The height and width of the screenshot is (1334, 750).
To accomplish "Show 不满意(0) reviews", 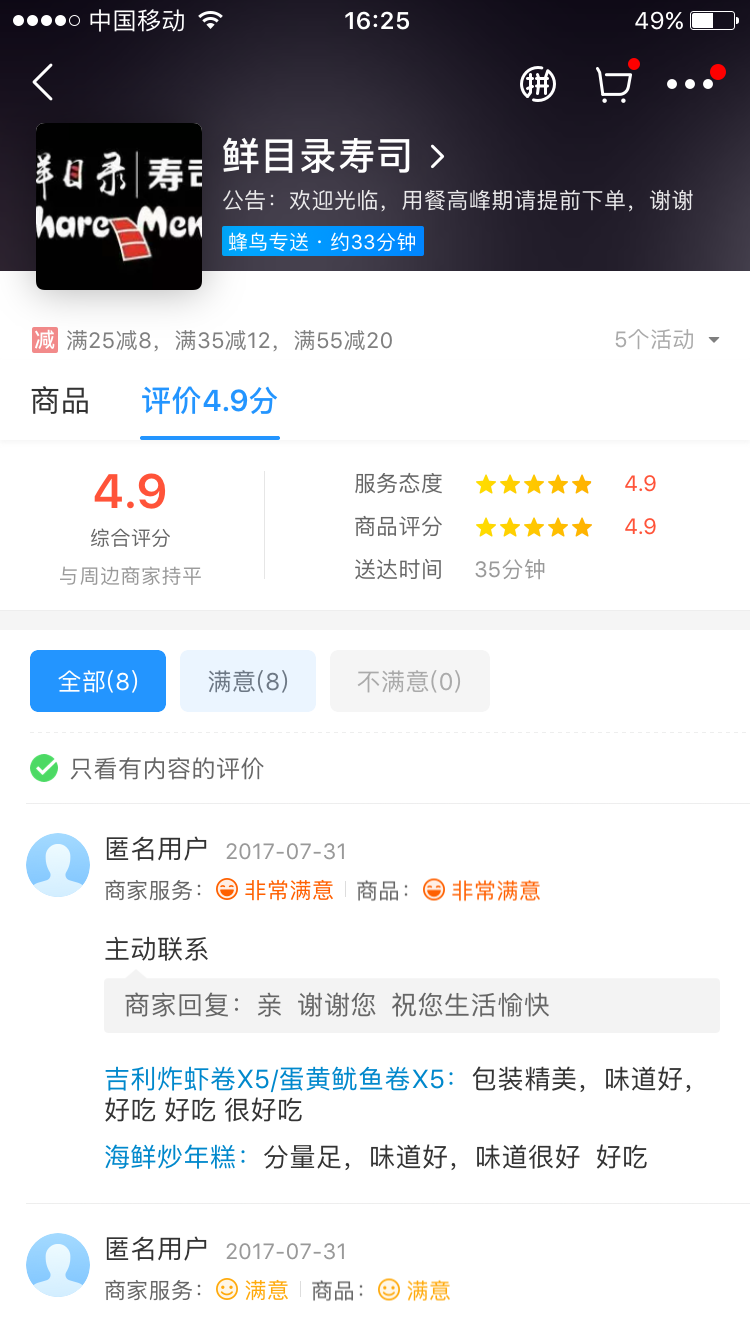I will 410,681.
